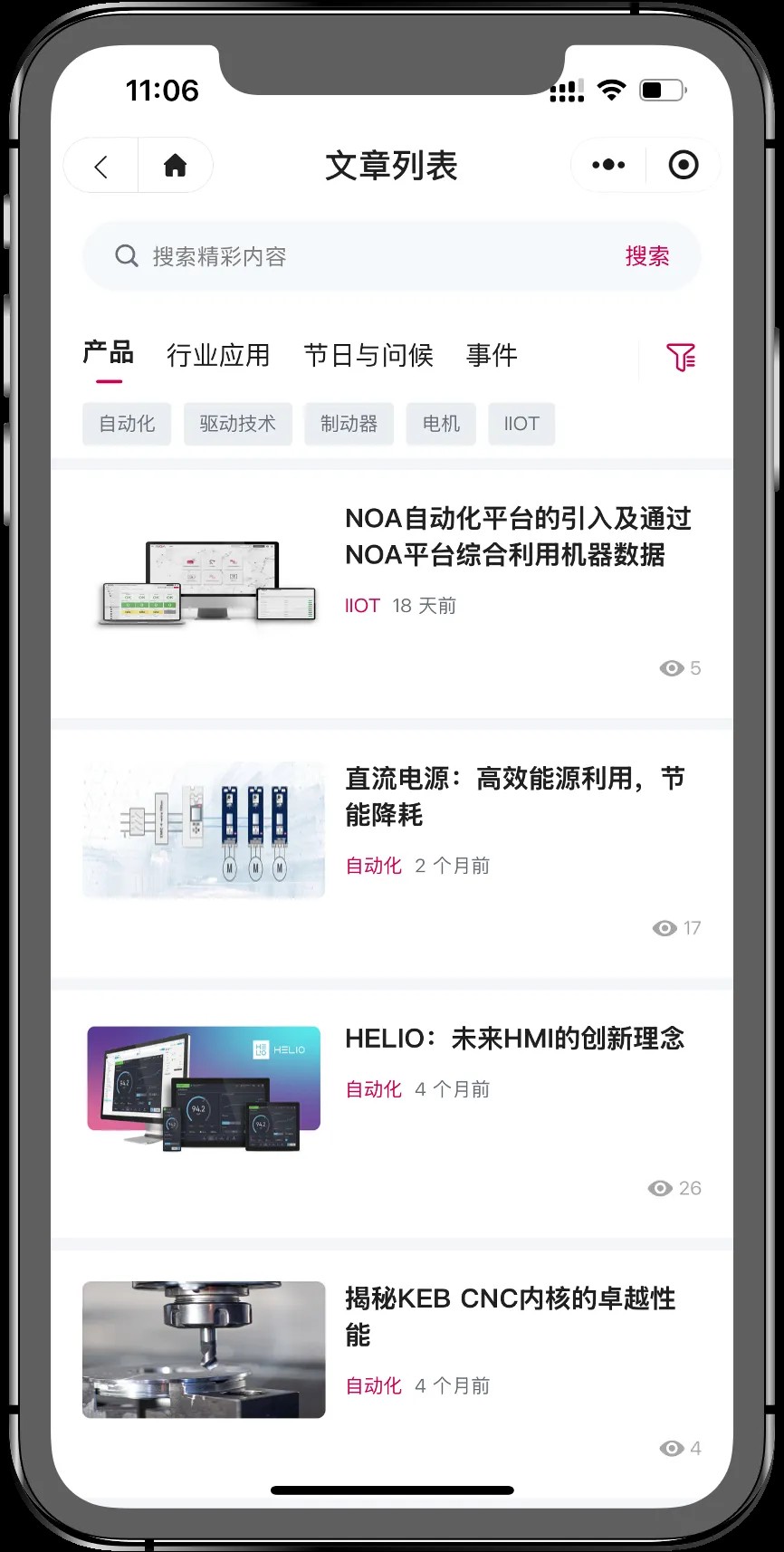Viewport: 784px width, 1552px height.
Task: Open the 直流电源 article
Action: (514, 796)
